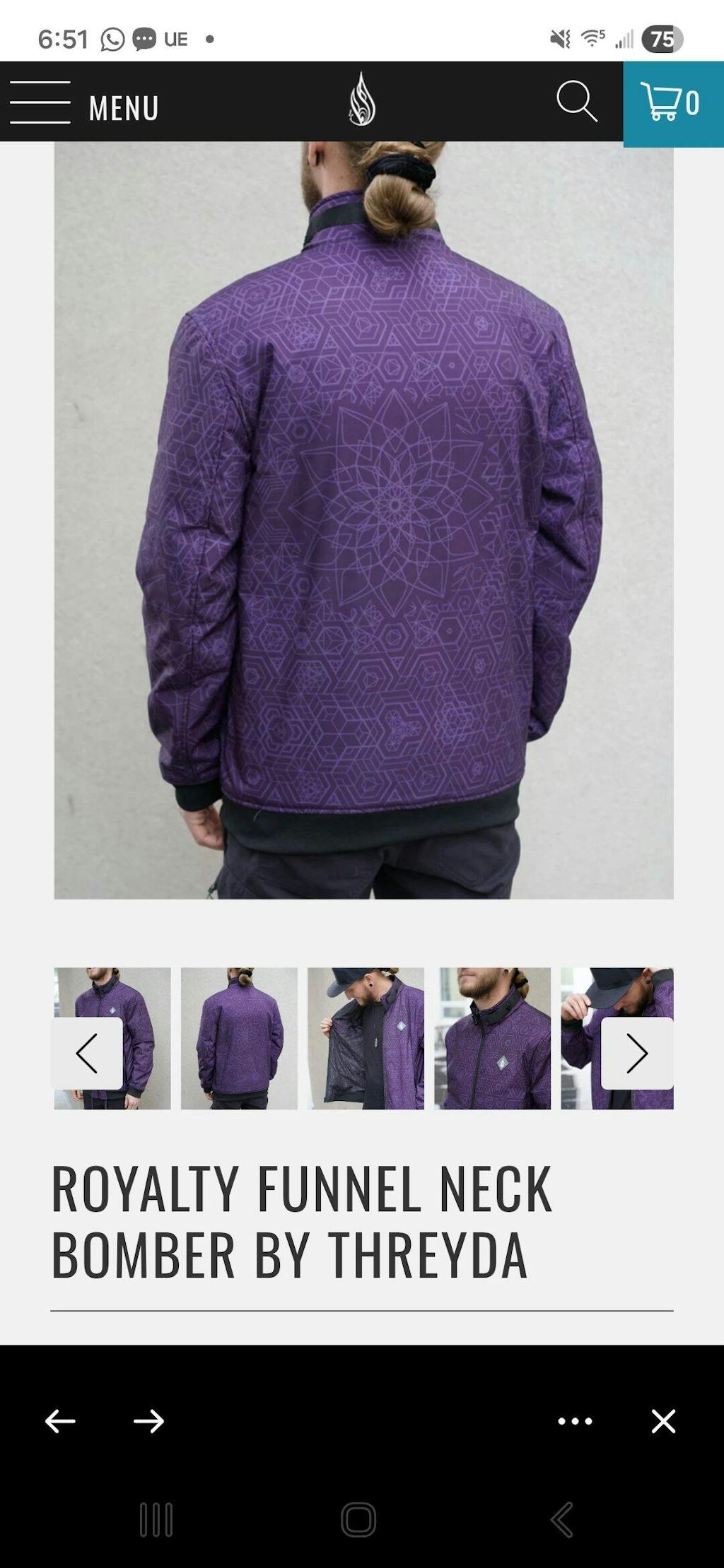Select the close-up collar thumbnail
724x1568 pixels.
click(x=492, y=1038)
